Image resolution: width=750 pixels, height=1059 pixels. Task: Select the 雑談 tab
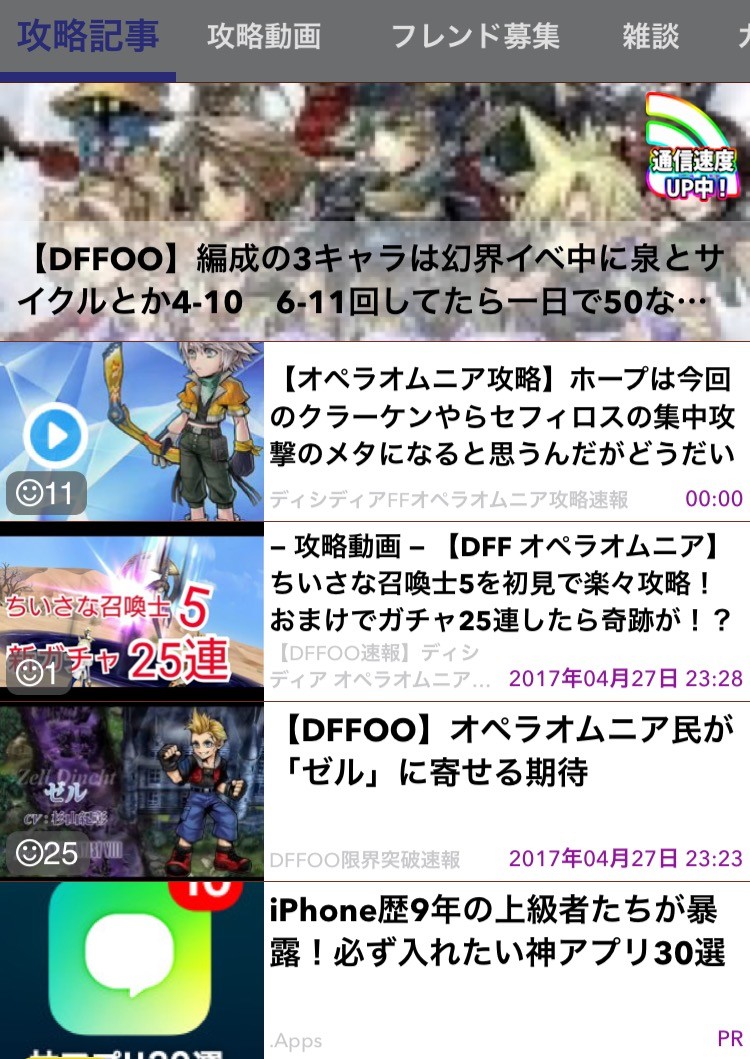tap(651, 36)
